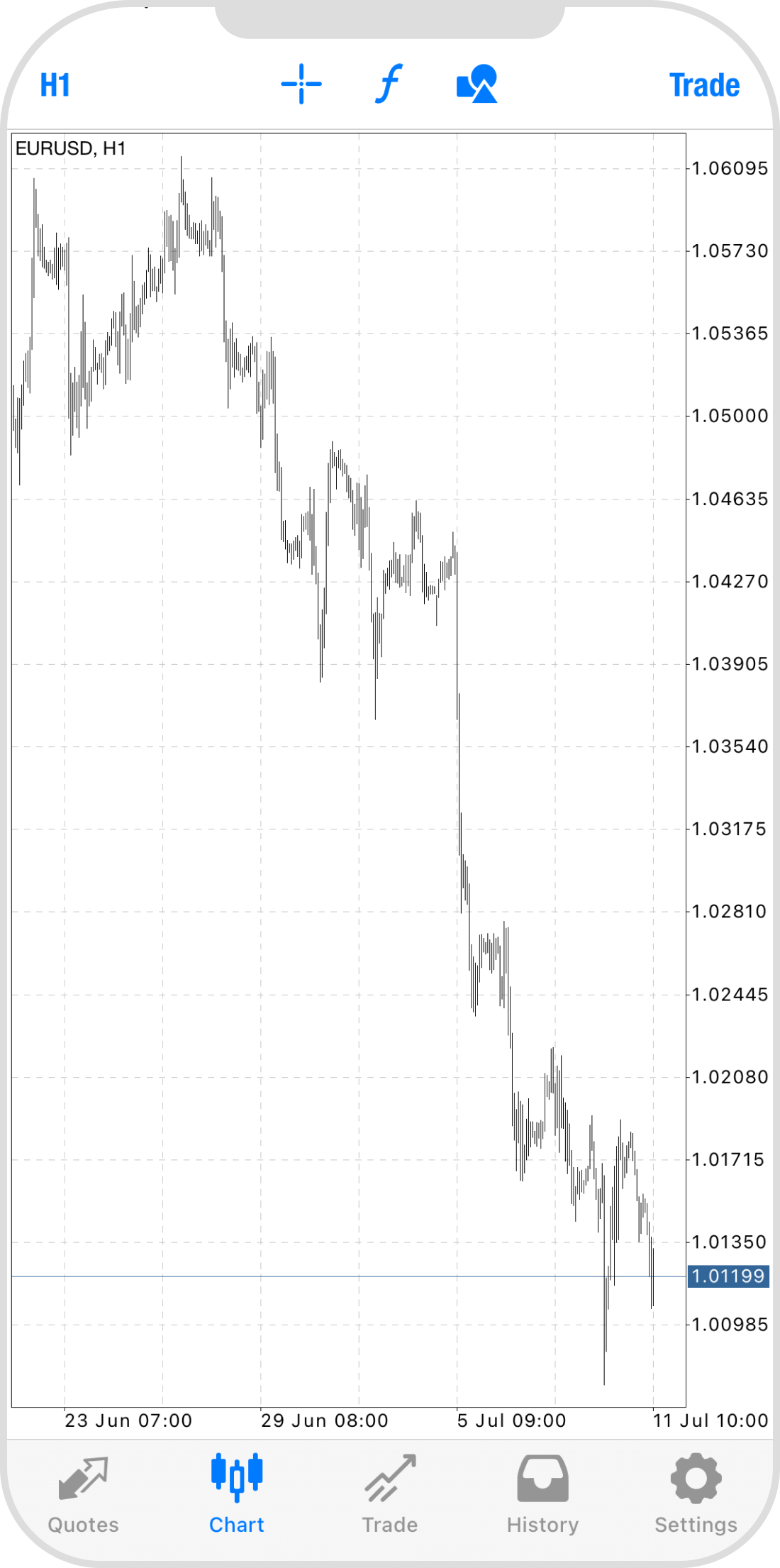Image resolution: width=780 pixels, height=1568 pixels.
Task: Select the Chart tab
Action: point(236,1494)
